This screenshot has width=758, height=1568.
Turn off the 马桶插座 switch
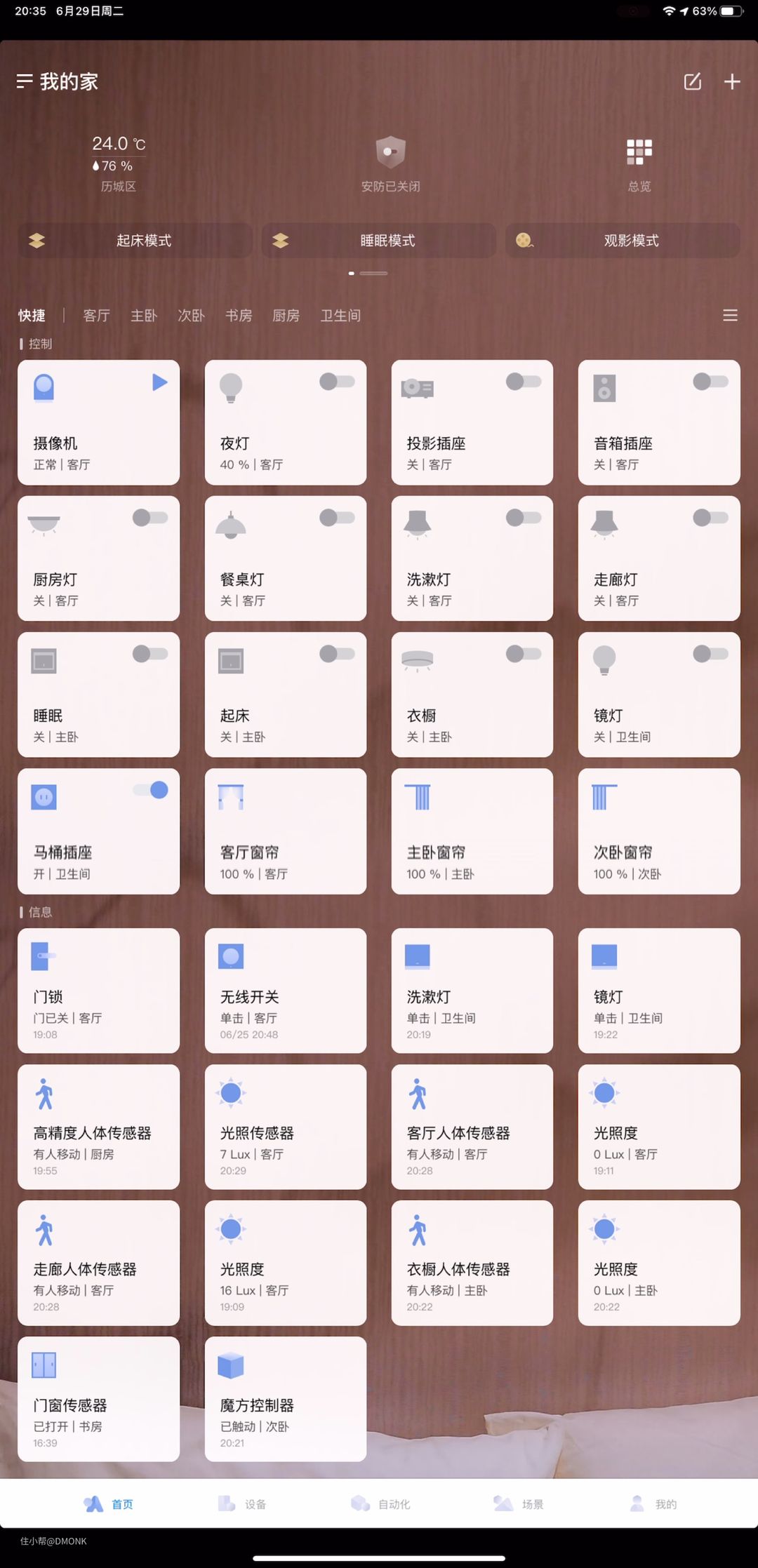click(x=150, y=790)
